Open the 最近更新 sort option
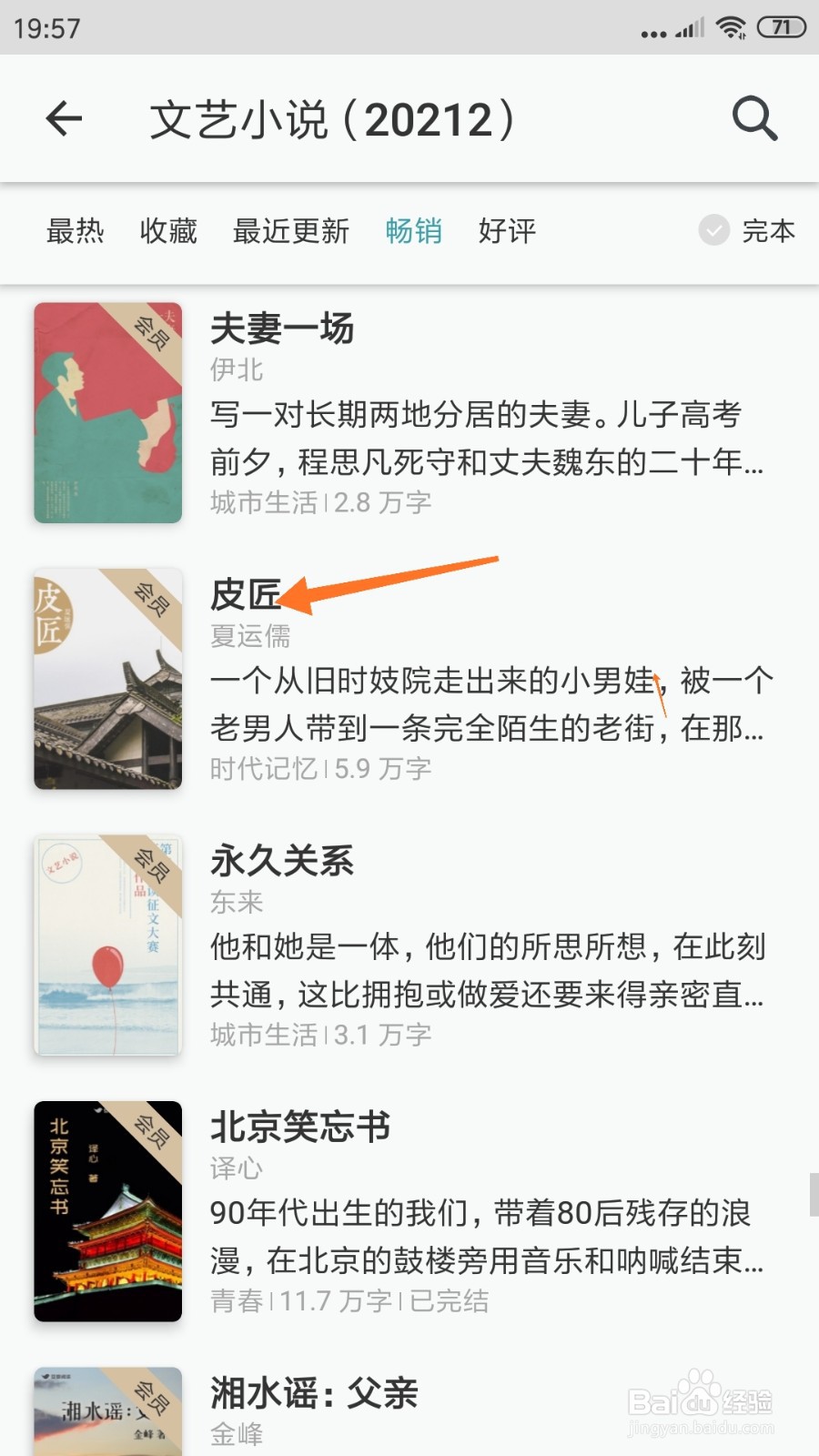 click(x=291, y=232)
